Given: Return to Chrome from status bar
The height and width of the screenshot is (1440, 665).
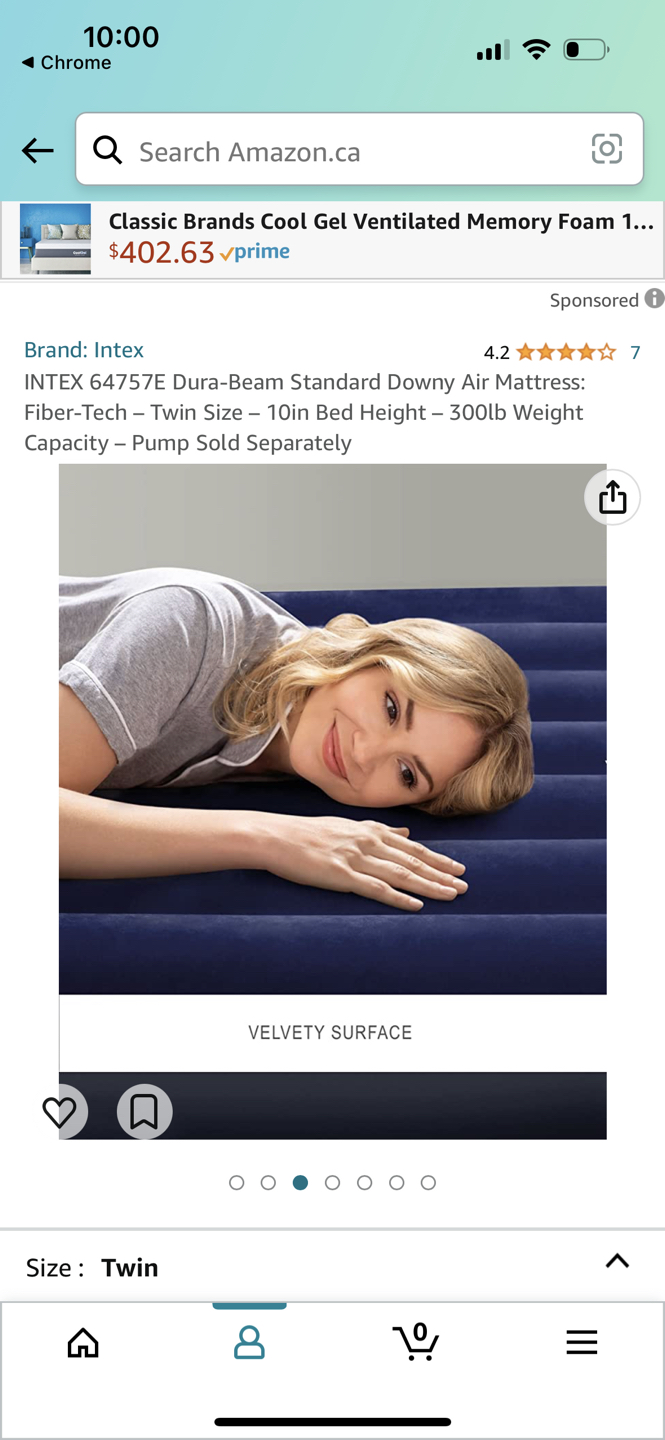Looking at the screenshot, I should click(66, 62).
